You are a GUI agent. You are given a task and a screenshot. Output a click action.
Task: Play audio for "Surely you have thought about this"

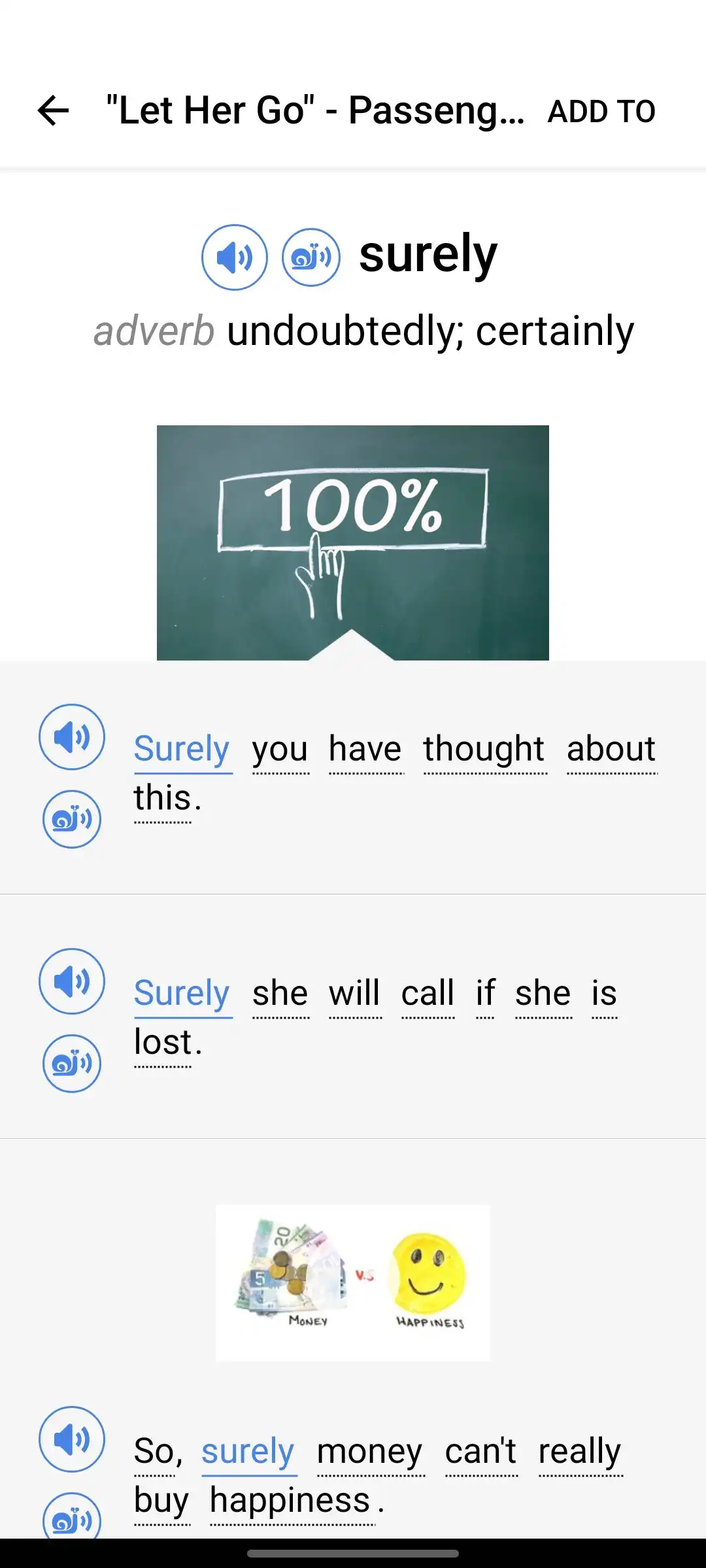72,737
